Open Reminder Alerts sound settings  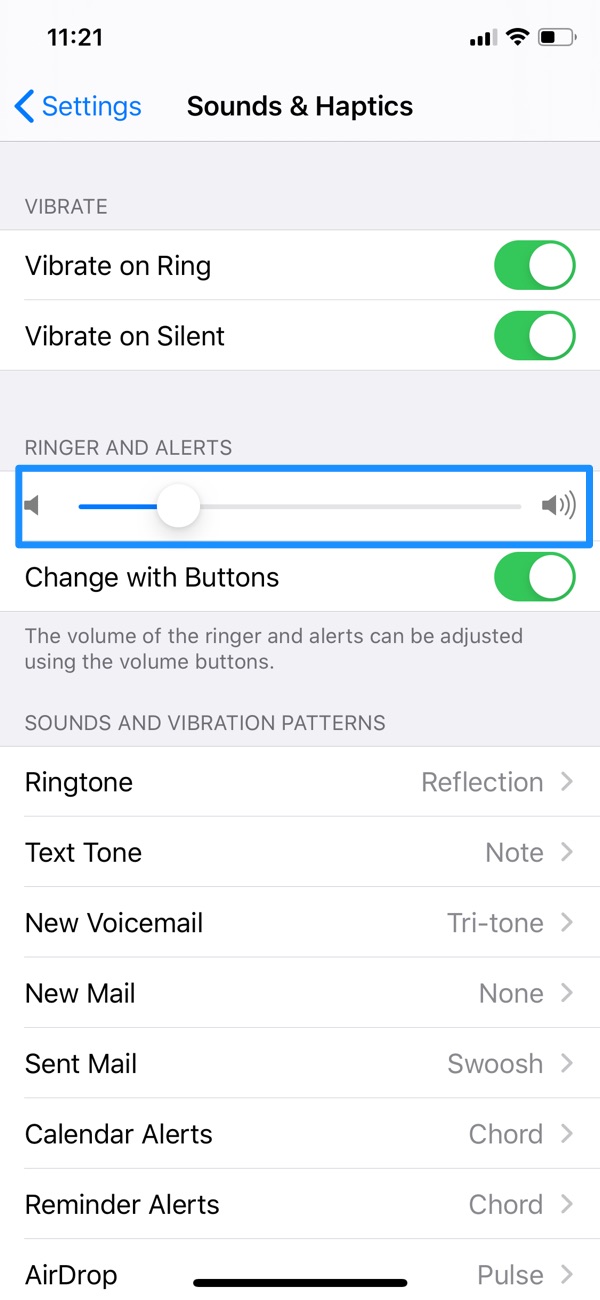[300, 1204]
